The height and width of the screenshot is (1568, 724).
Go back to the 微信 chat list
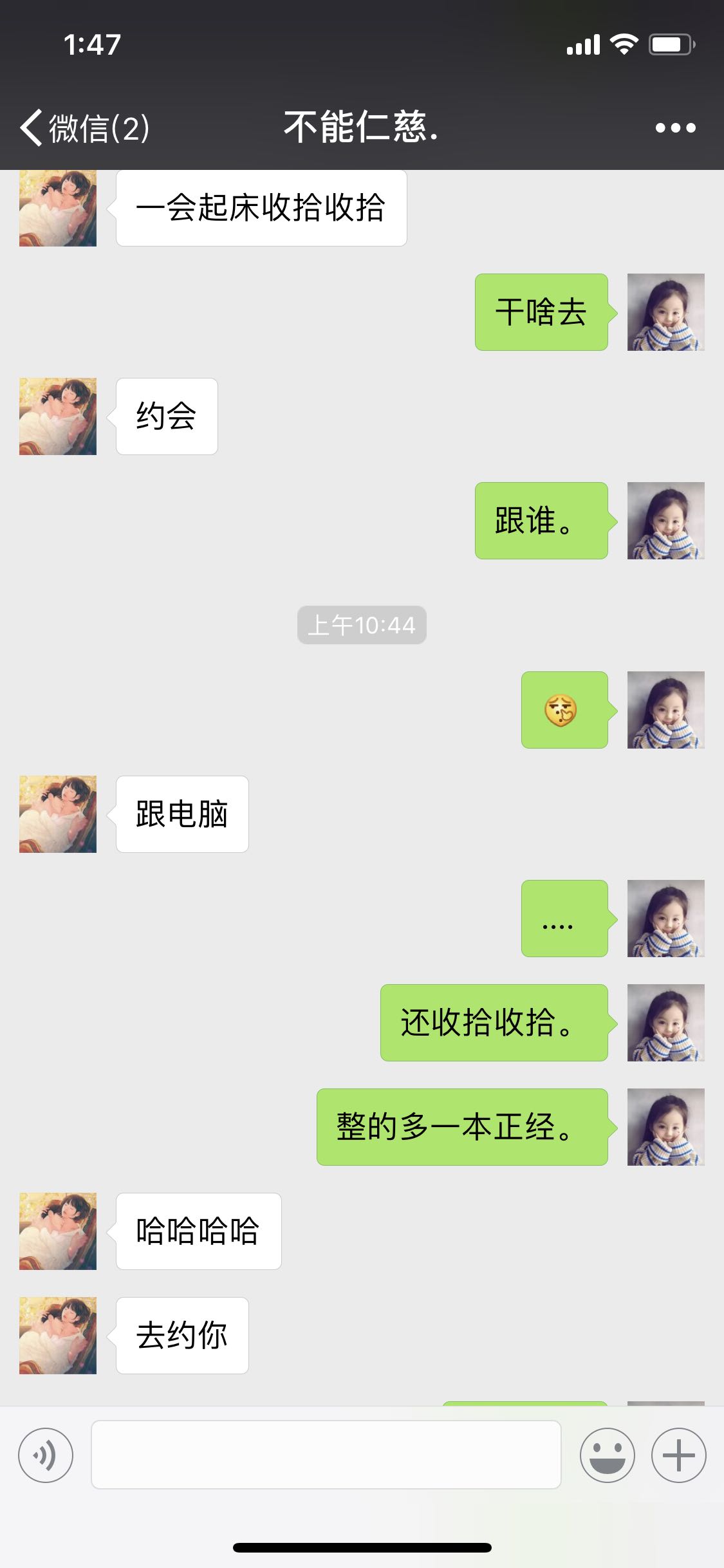point(85,127)
